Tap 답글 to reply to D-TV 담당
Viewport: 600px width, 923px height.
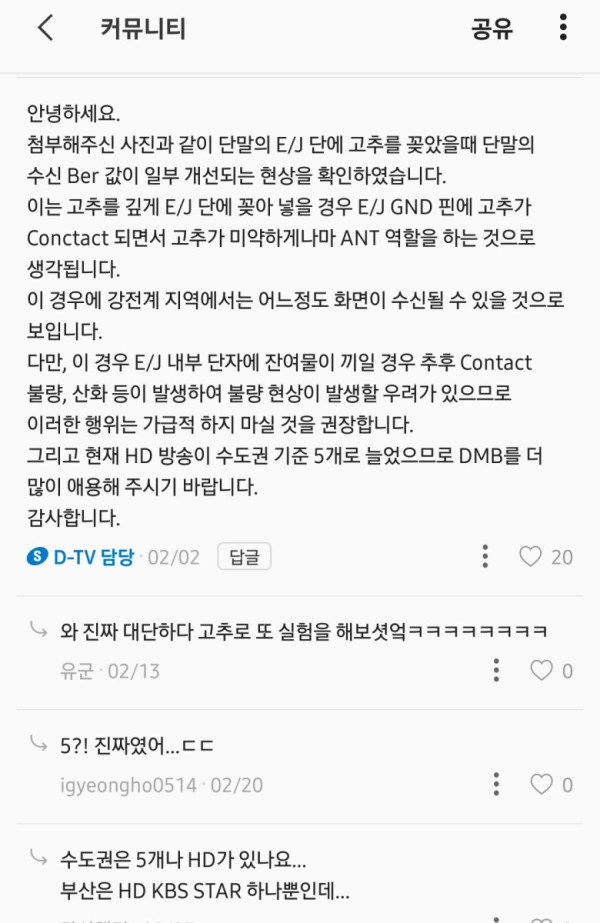click(x=244, y=557)
